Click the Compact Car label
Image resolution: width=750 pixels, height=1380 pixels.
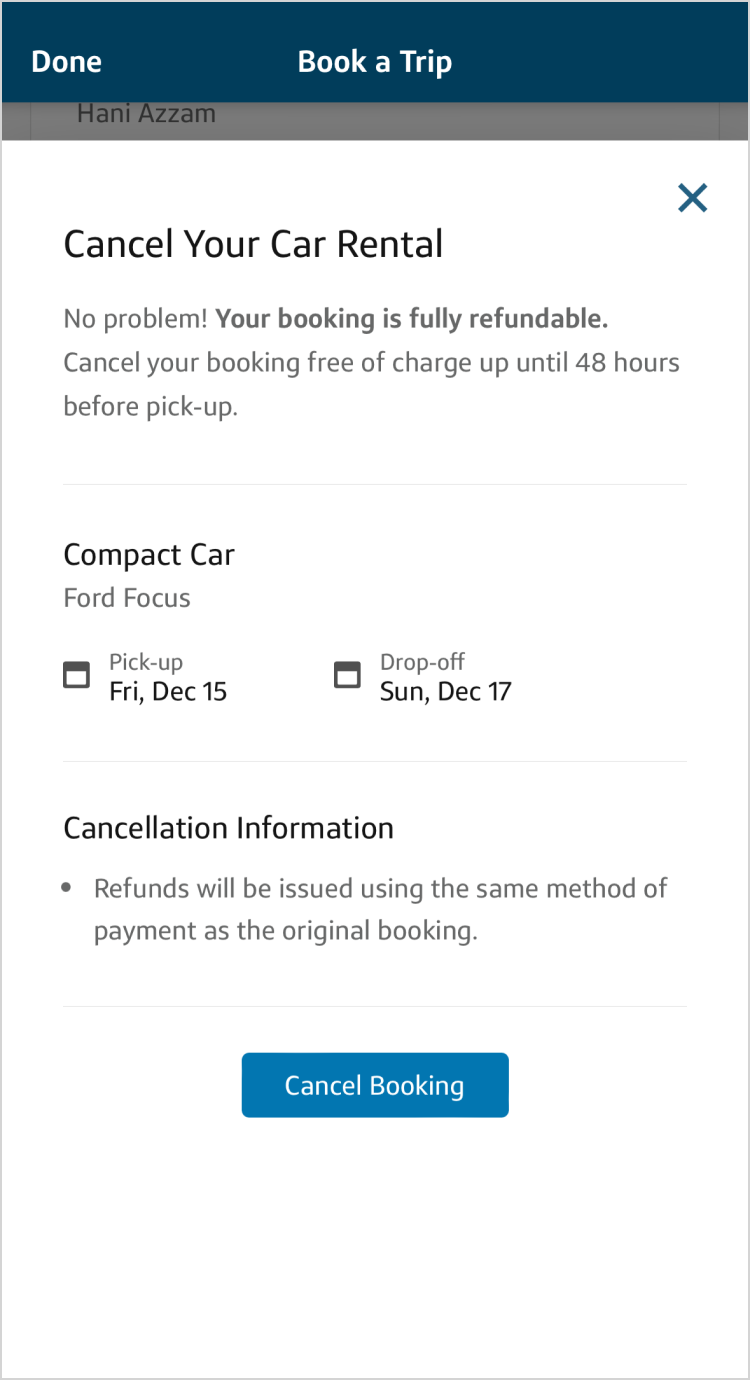(148, 554)
